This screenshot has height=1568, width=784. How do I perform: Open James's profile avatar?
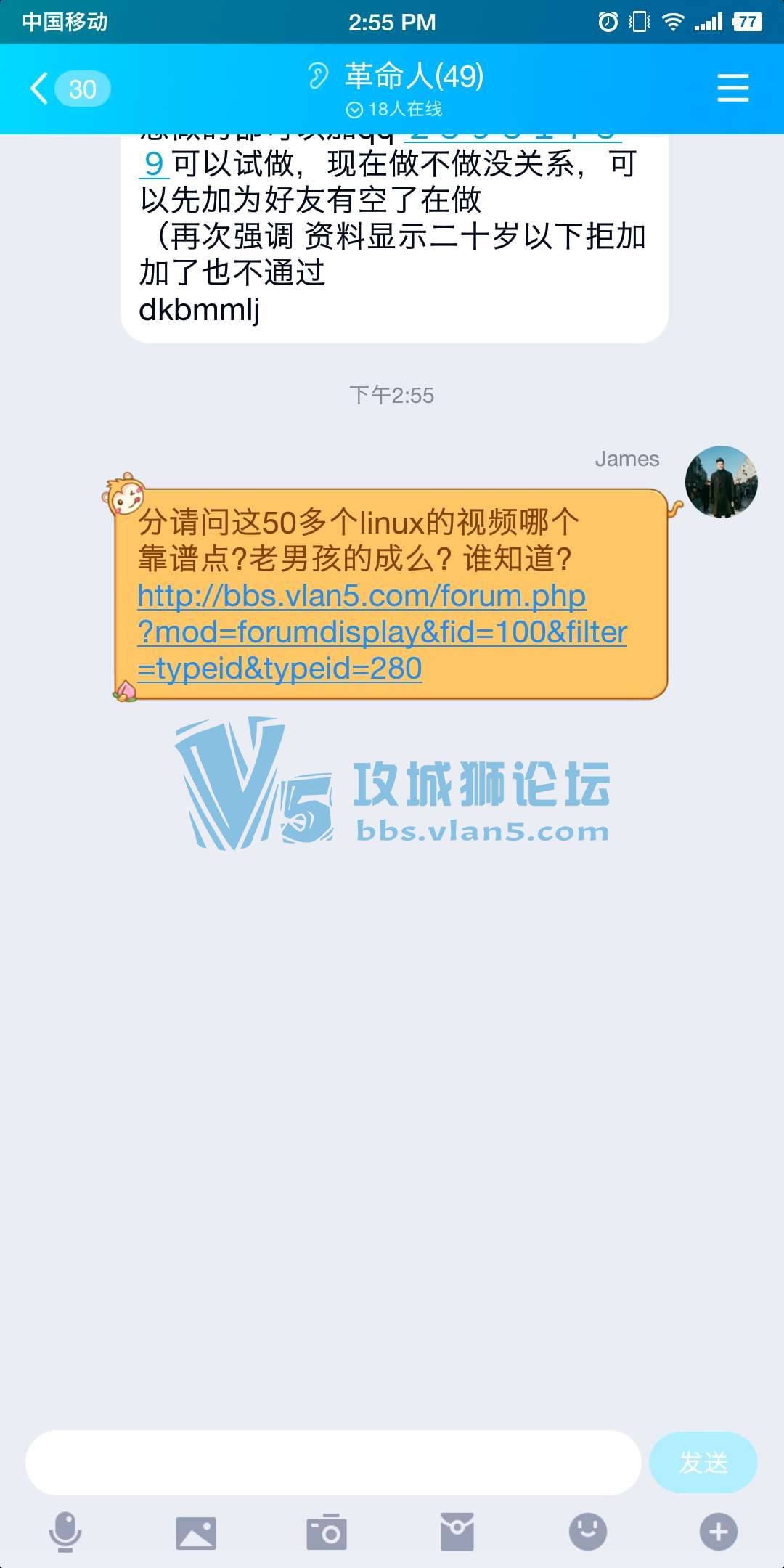point(721,482)
